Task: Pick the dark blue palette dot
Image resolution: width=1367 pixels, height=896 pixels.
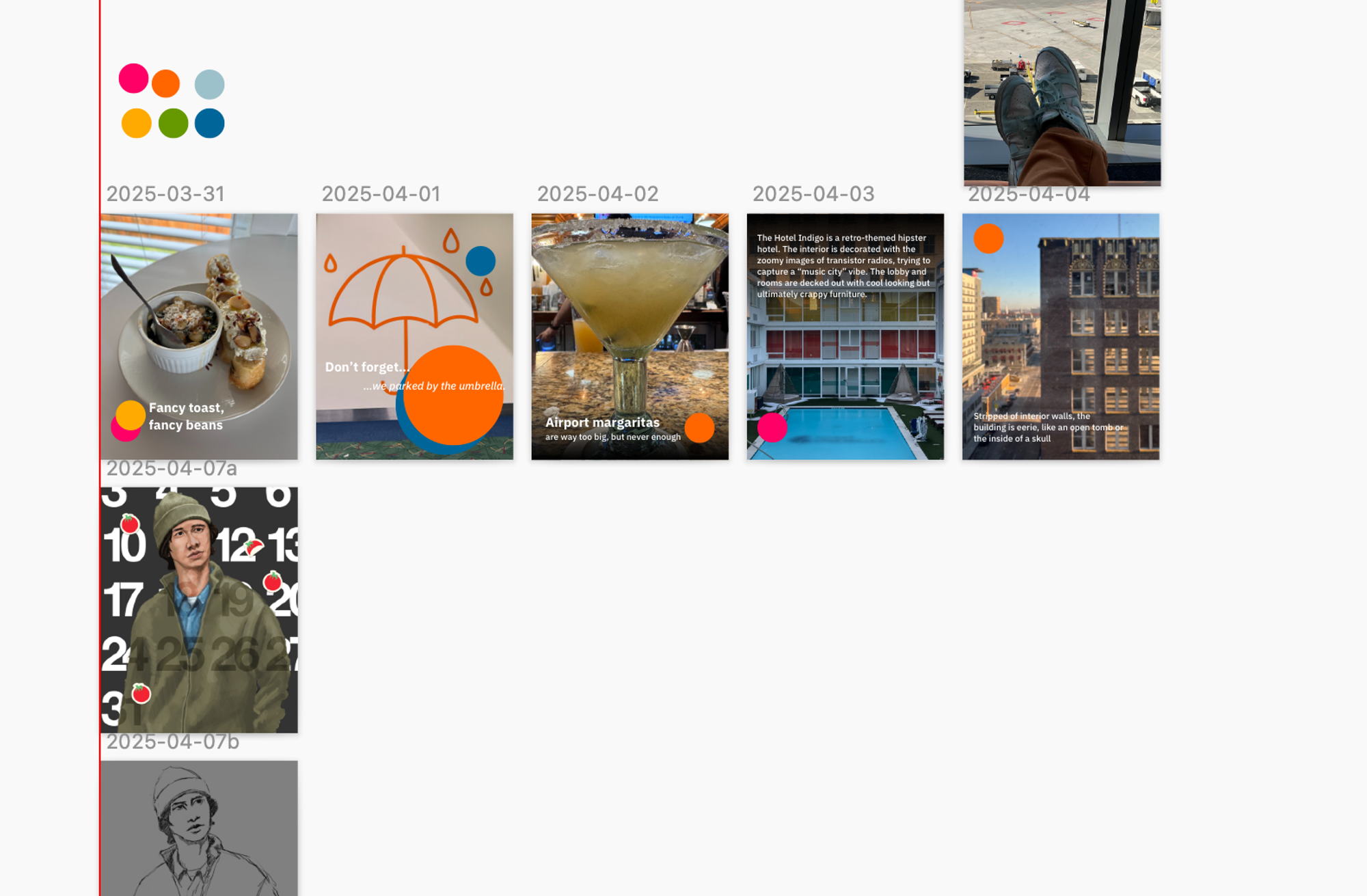Action: pos(209,124)
